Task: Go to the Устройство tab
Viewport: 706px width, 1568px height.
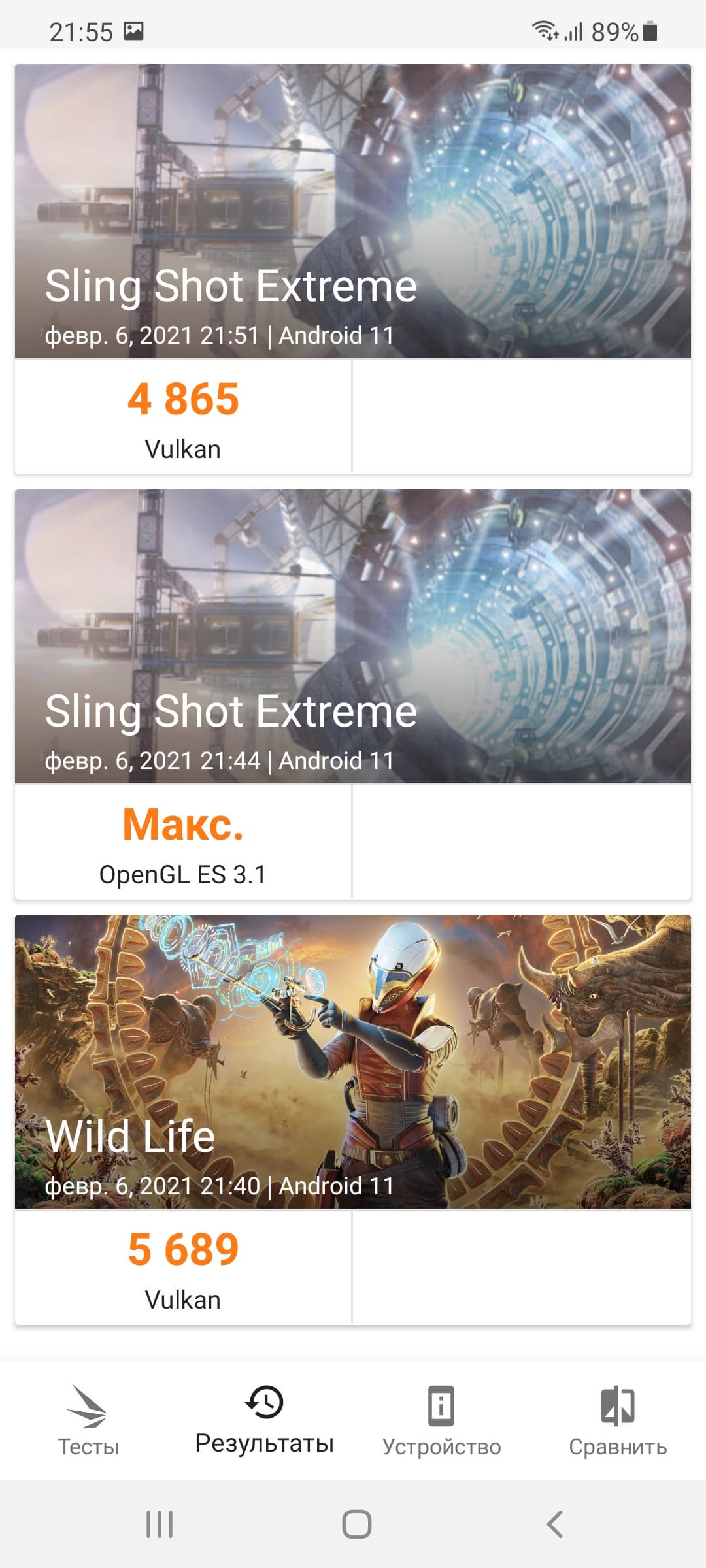Action: pyautogui.click(x=441, y=1419)
